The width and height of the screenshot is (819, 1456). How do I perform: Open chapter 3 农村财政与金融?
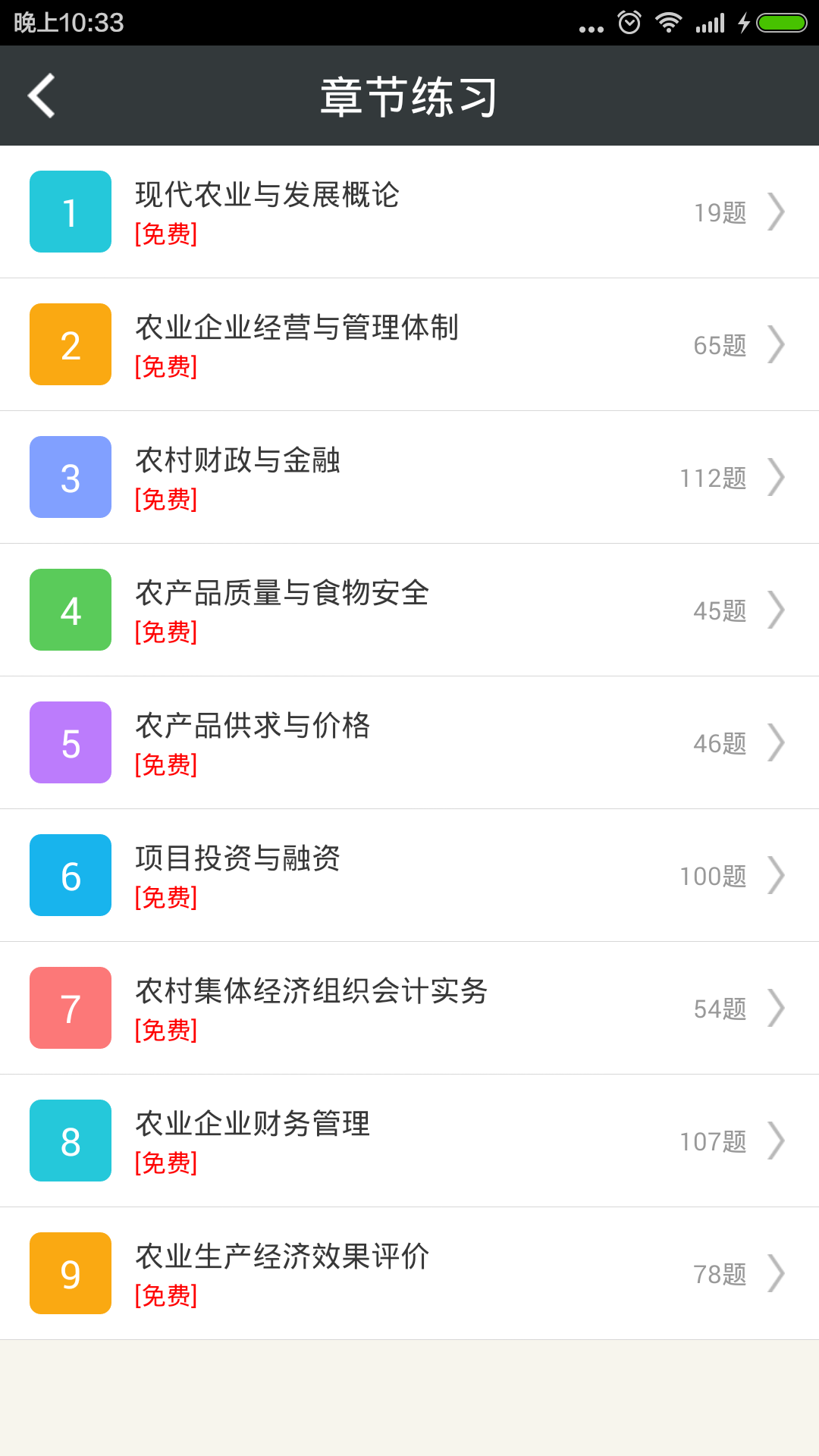(409, 478)
